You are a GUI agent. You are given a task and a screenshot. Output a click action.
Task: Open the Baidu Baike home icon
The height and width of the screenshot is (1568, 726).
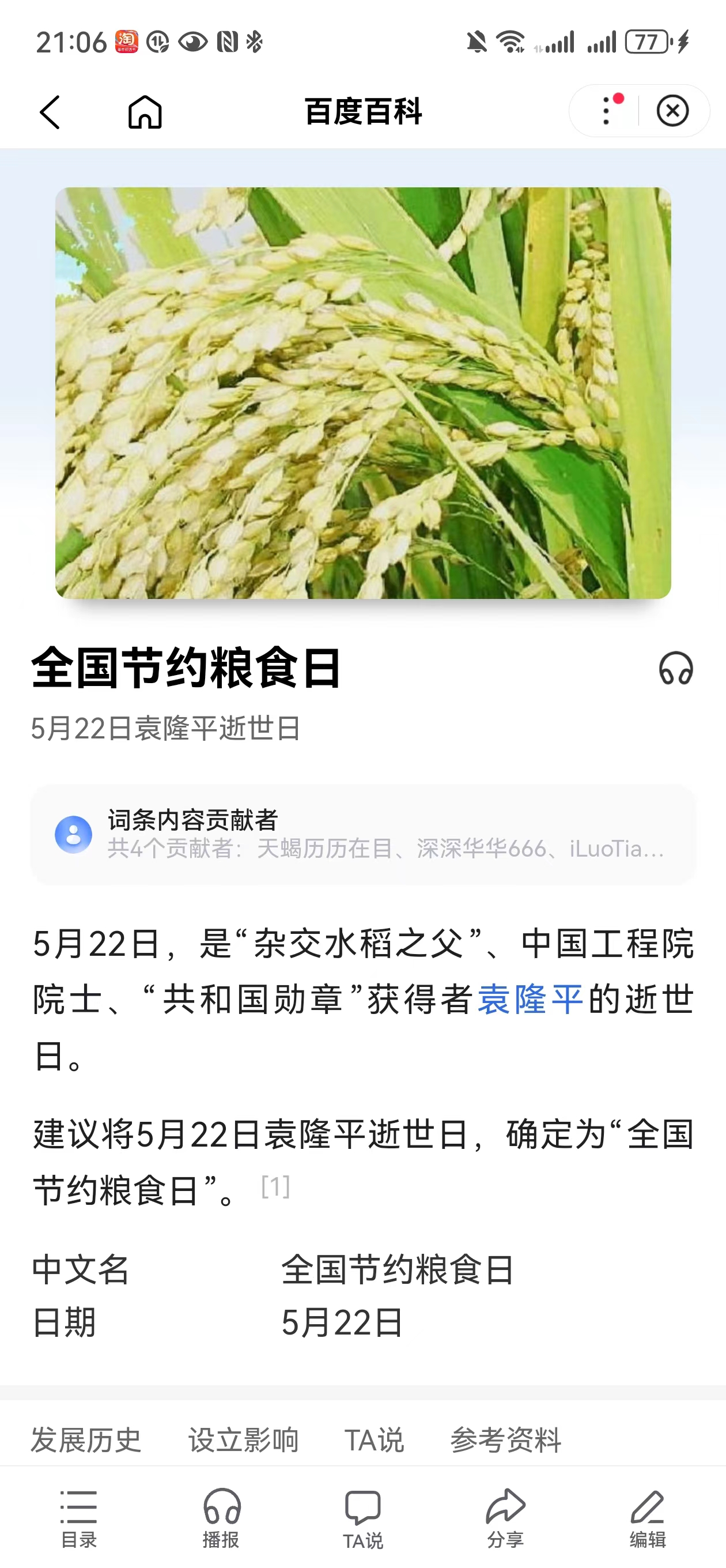tap(145, 112)
